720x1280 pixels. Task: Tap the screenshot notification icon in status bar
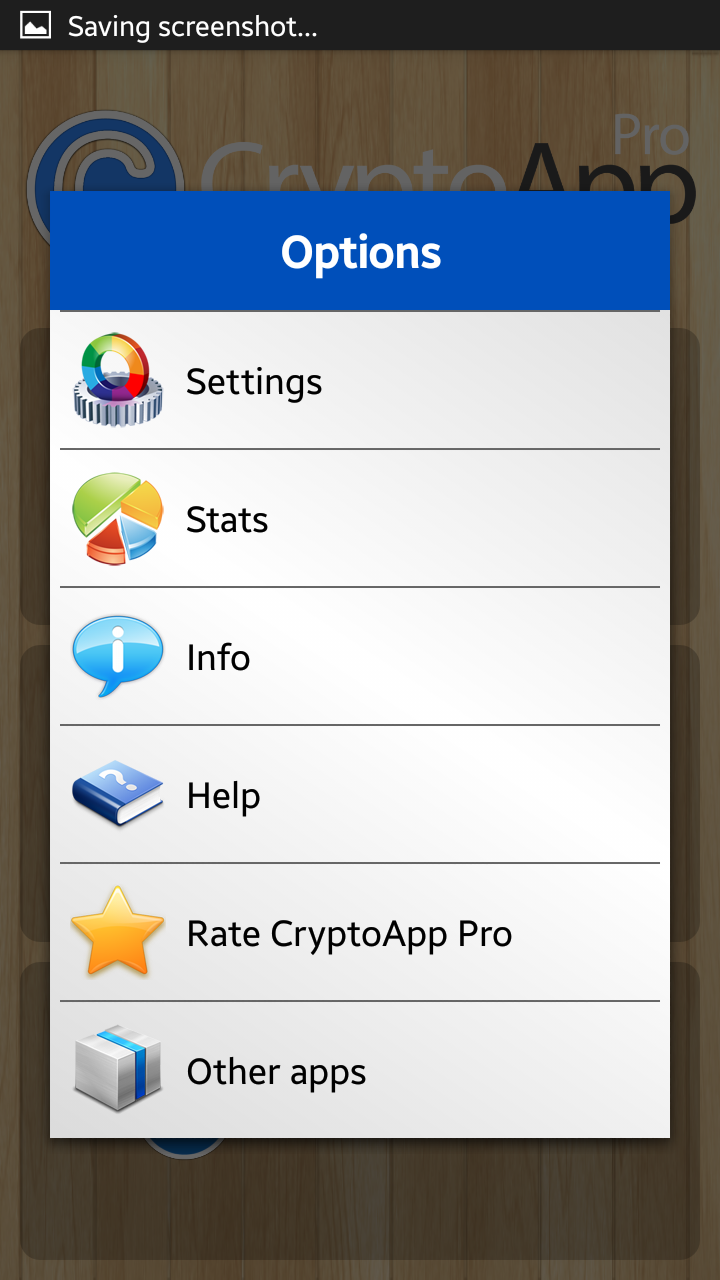click(x=35, y=25)
